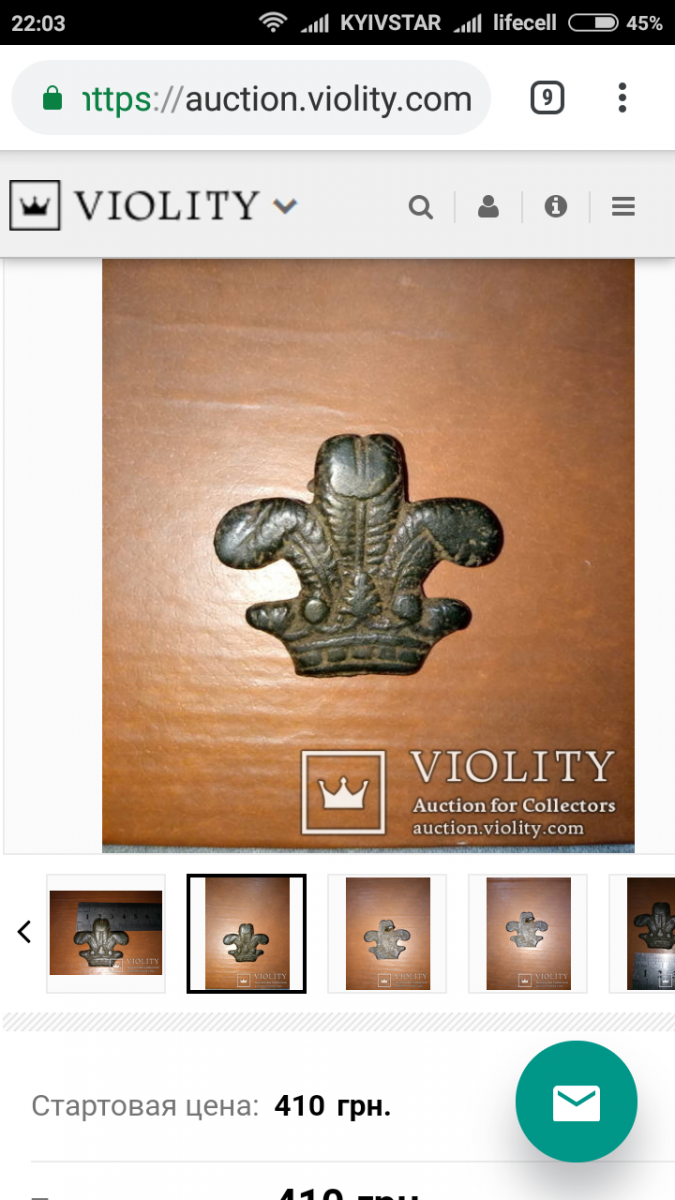Open the user account icon

pyautogui.click(x=488, y=207)
